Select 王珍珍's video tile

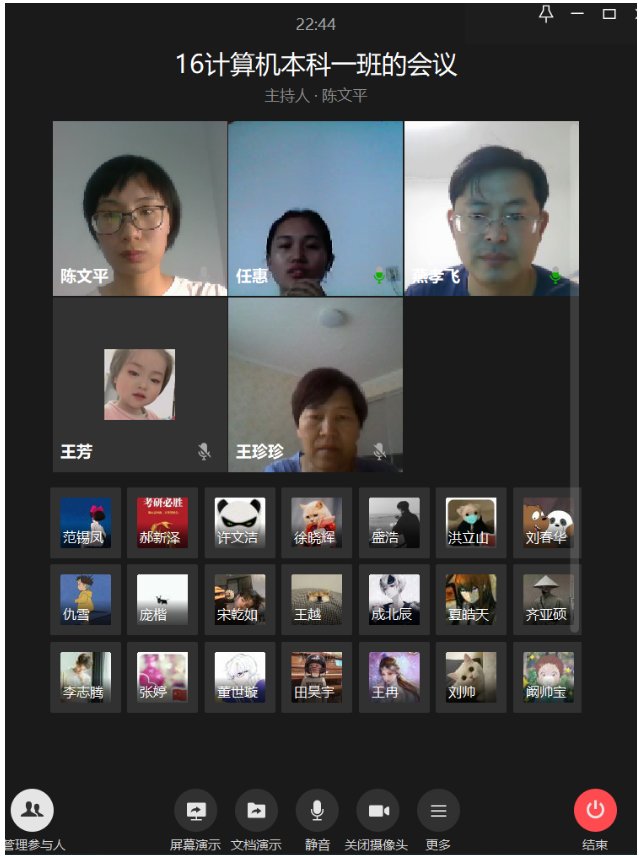(x=315, y=384)
